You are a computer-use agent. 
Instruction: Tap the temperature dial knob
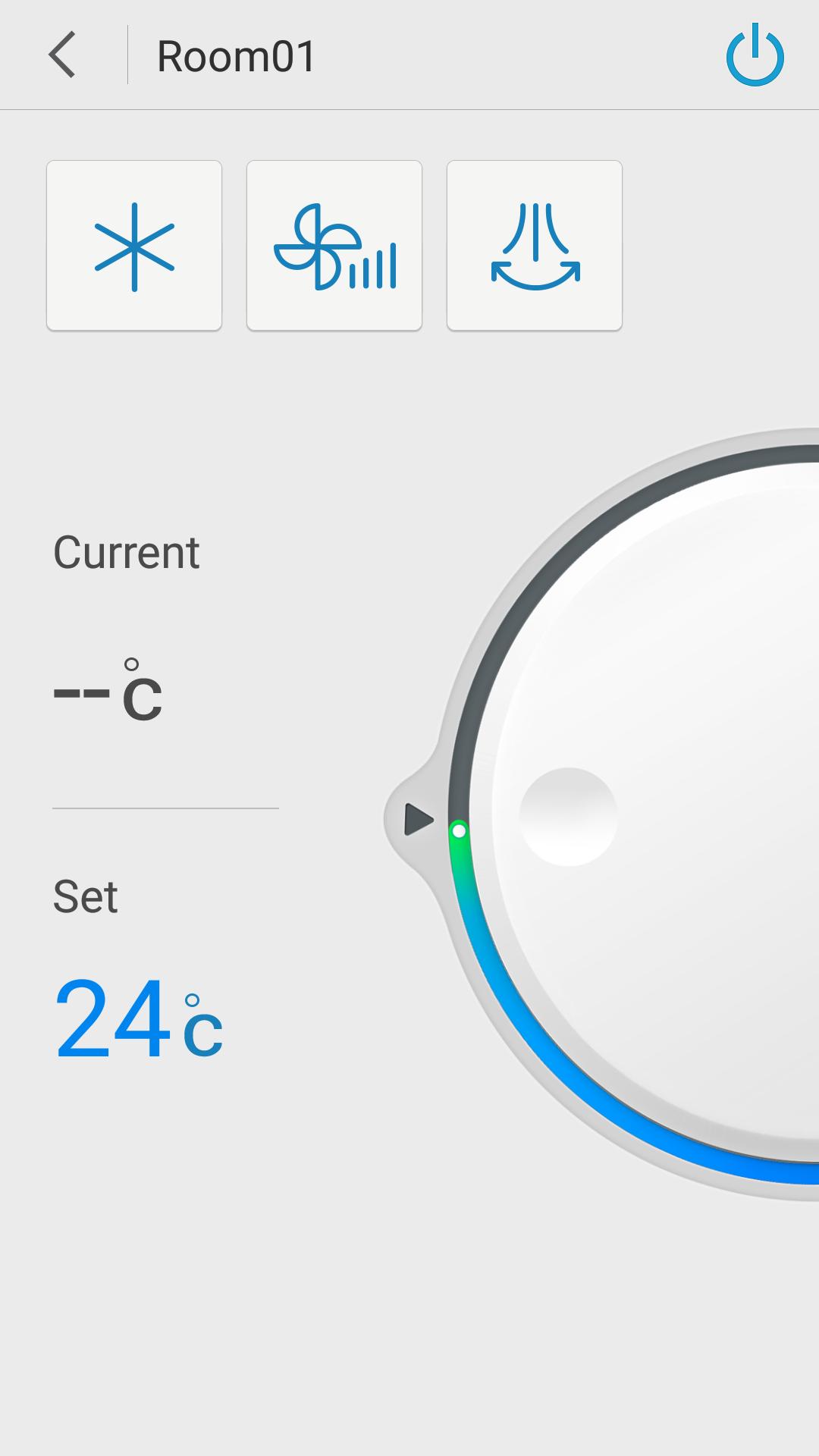pos(568,817)
